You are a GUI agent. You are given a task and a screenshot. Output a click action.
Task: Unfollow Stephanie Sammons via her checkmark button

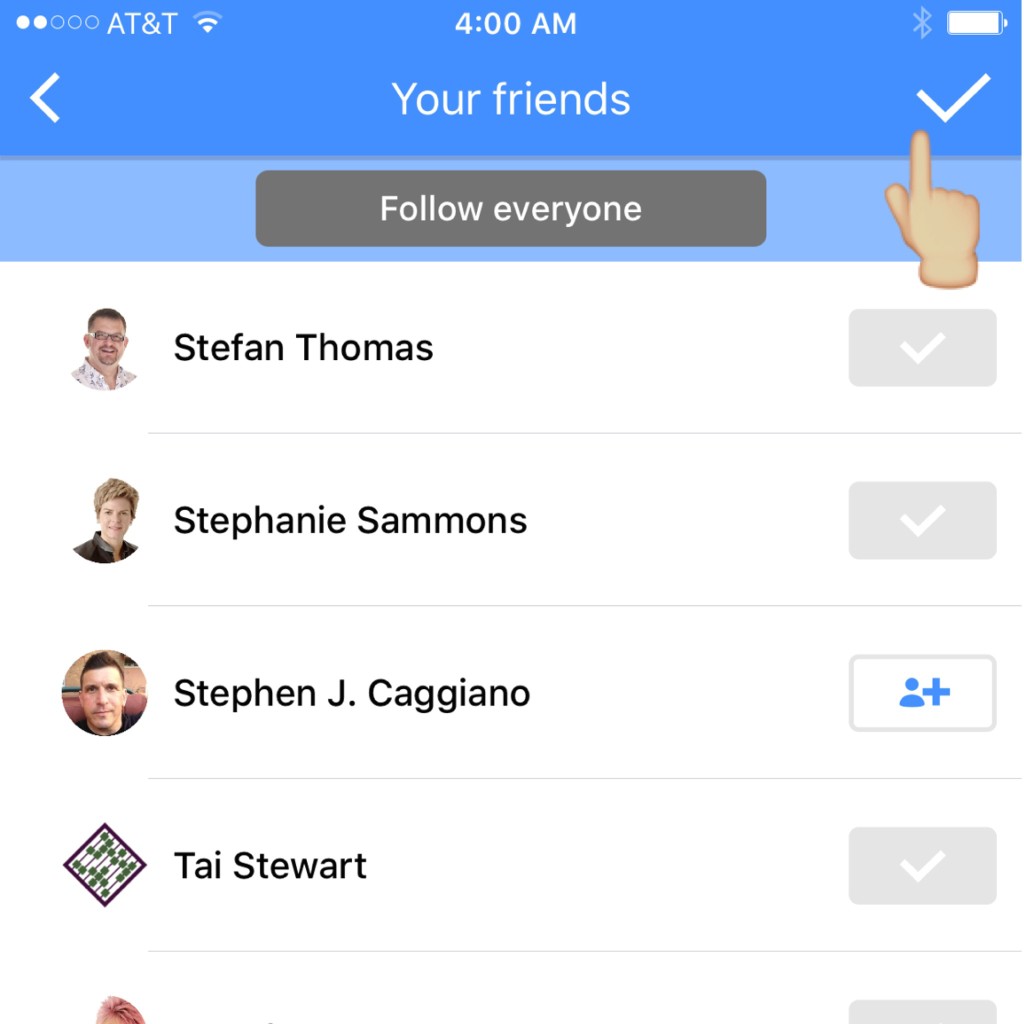(922, 520)
